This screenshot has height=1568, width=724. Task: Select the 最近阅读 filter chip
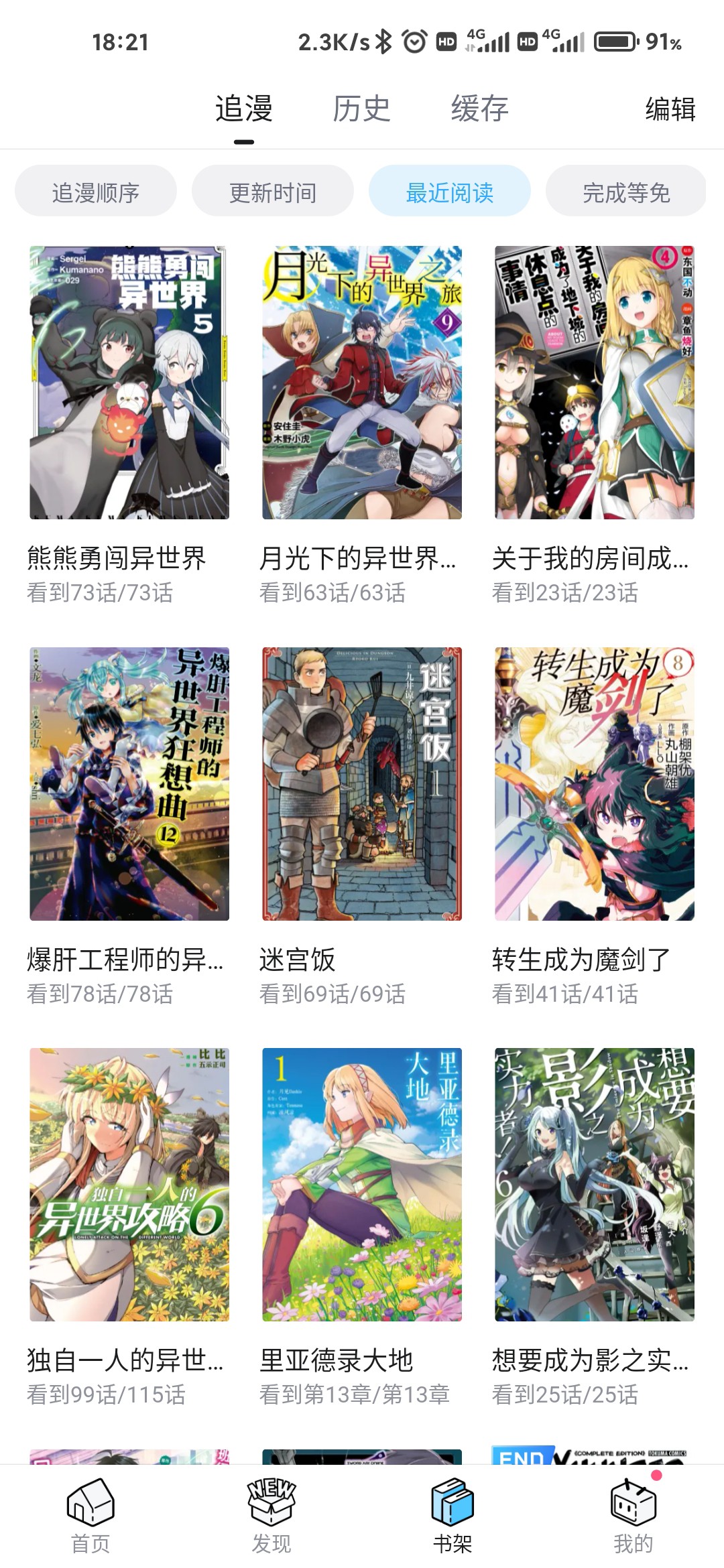tap(450, 193)
